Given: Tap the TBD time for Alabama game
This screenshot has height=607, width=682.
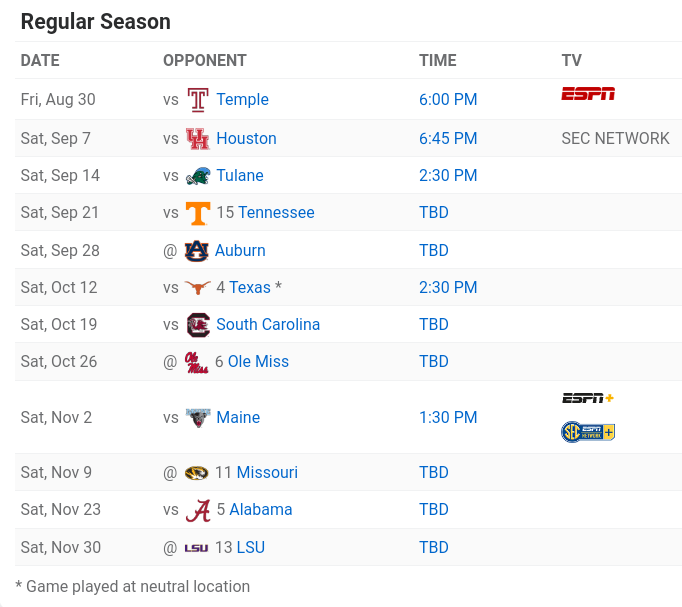Looking at the screenshot, I should point(434,509).
